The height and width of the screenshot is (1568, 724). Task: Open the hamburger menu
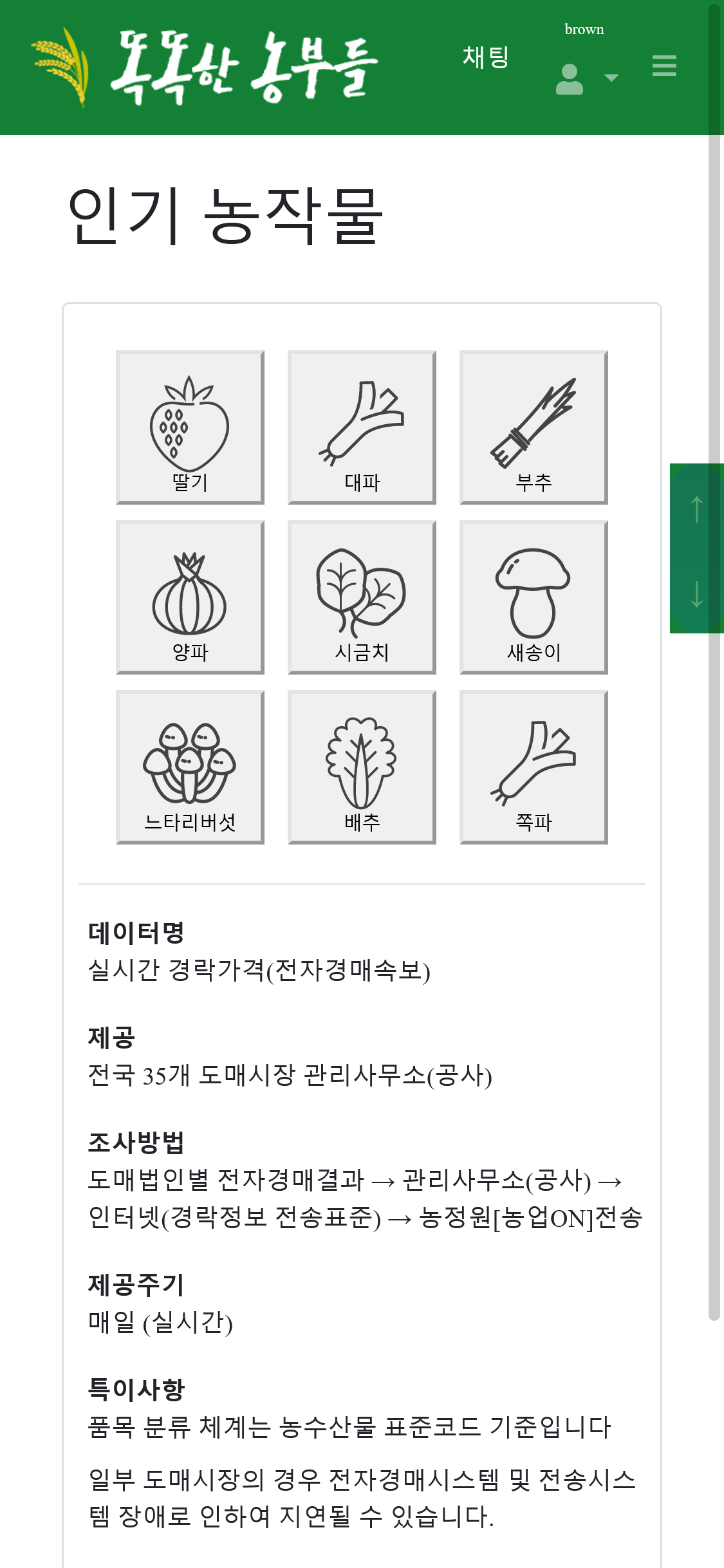tap(664, 66)
